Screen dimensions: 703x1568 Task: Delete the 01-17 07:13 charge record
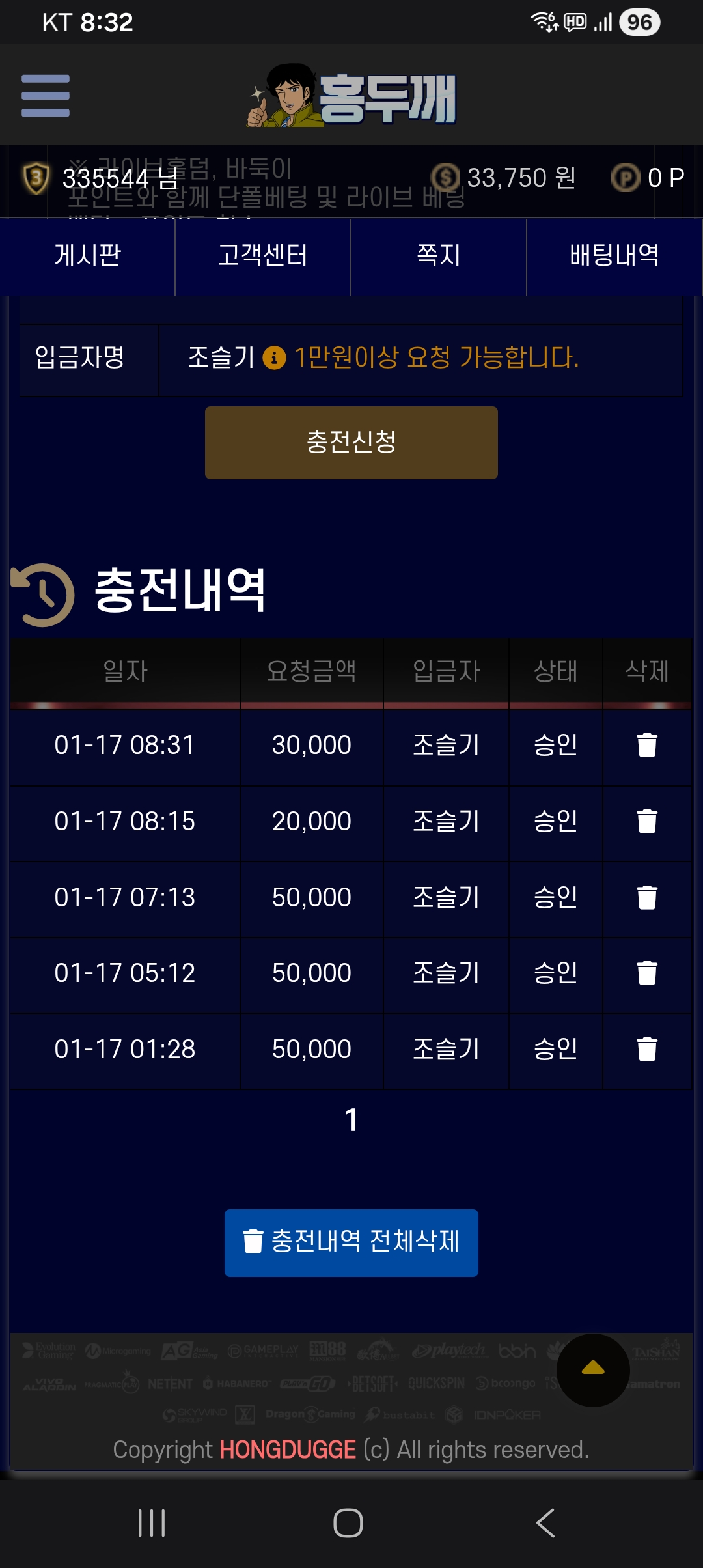(x=646, y=898)
